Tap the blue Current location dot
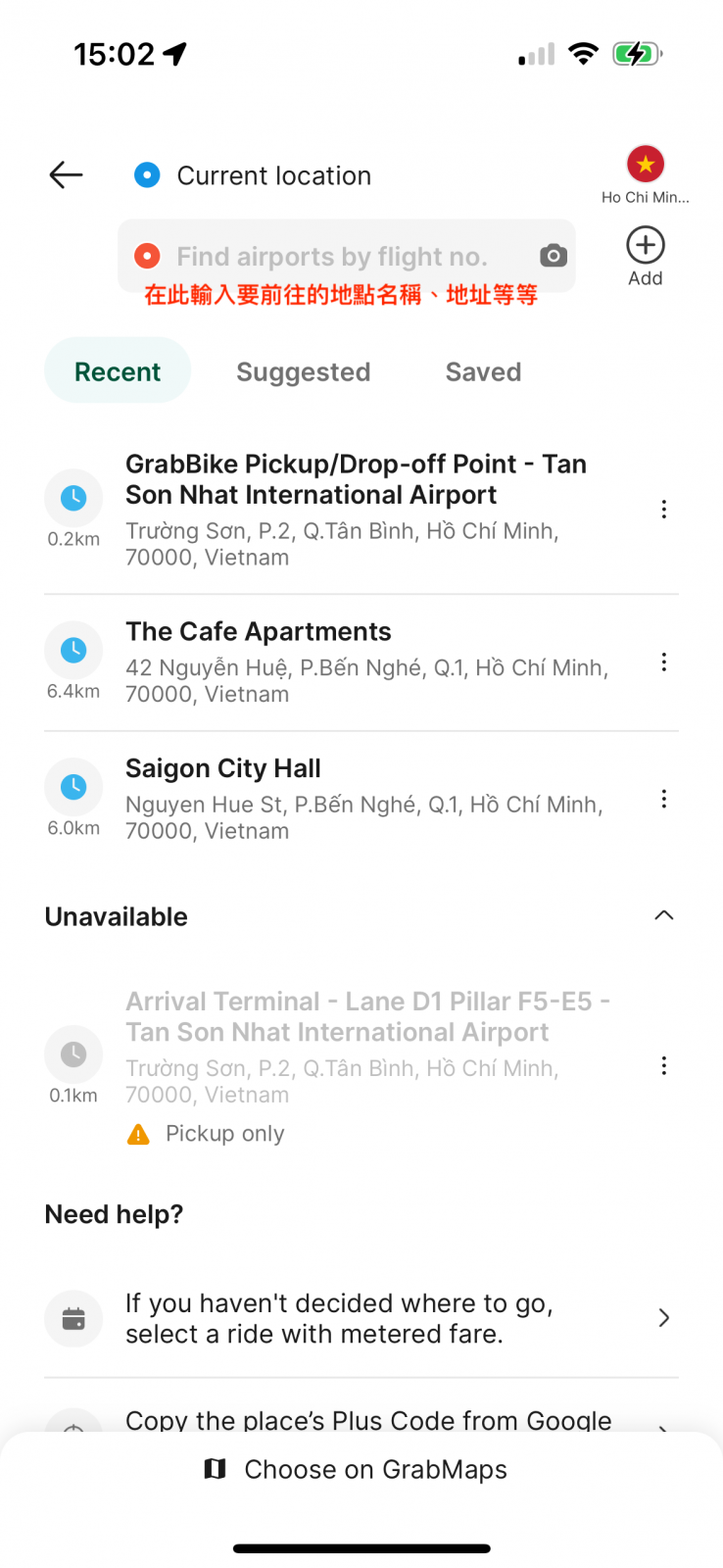723x1568 pixels. (x=147, y=174)
